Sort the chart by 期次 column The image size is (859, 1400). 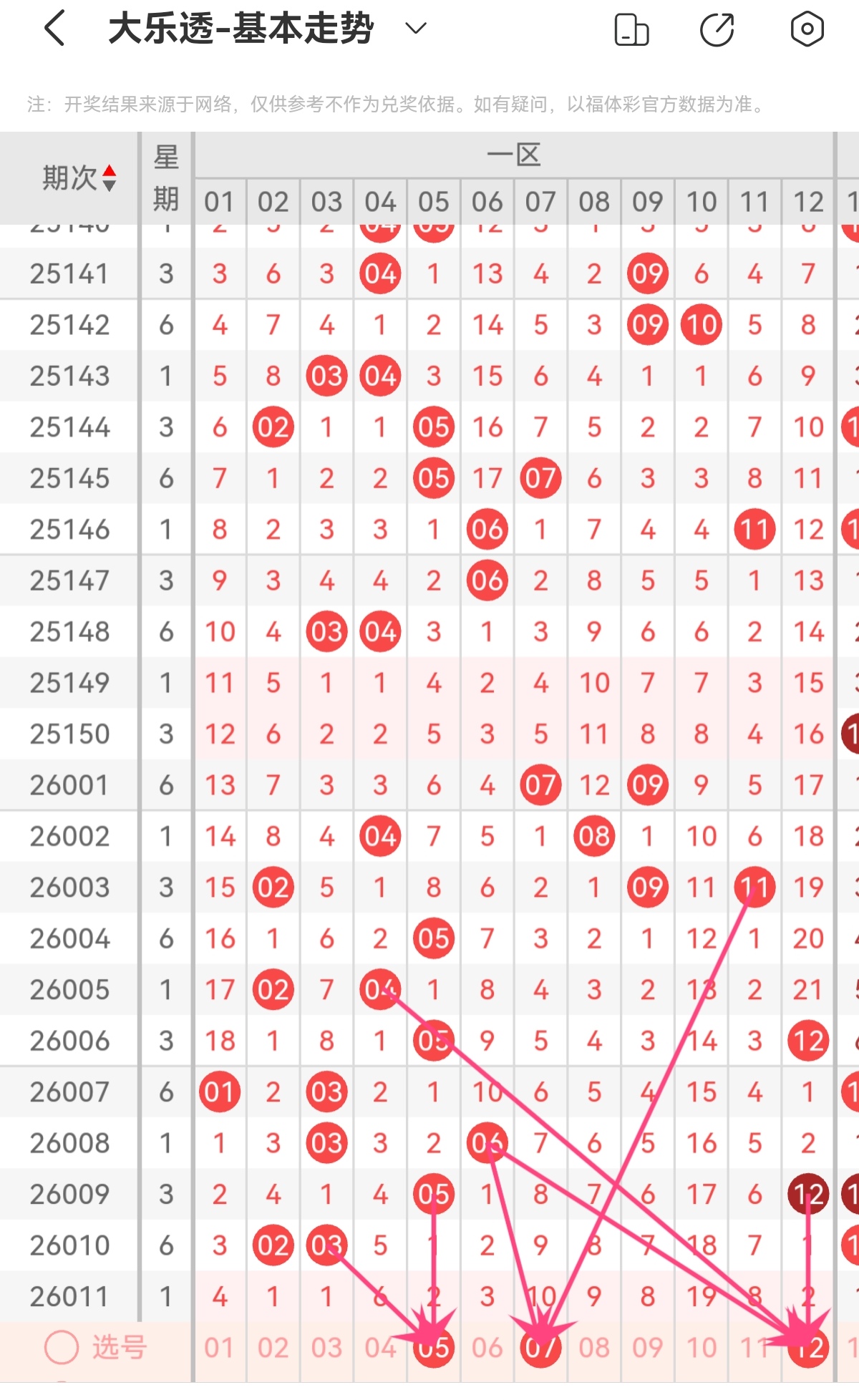pos(79,178)
